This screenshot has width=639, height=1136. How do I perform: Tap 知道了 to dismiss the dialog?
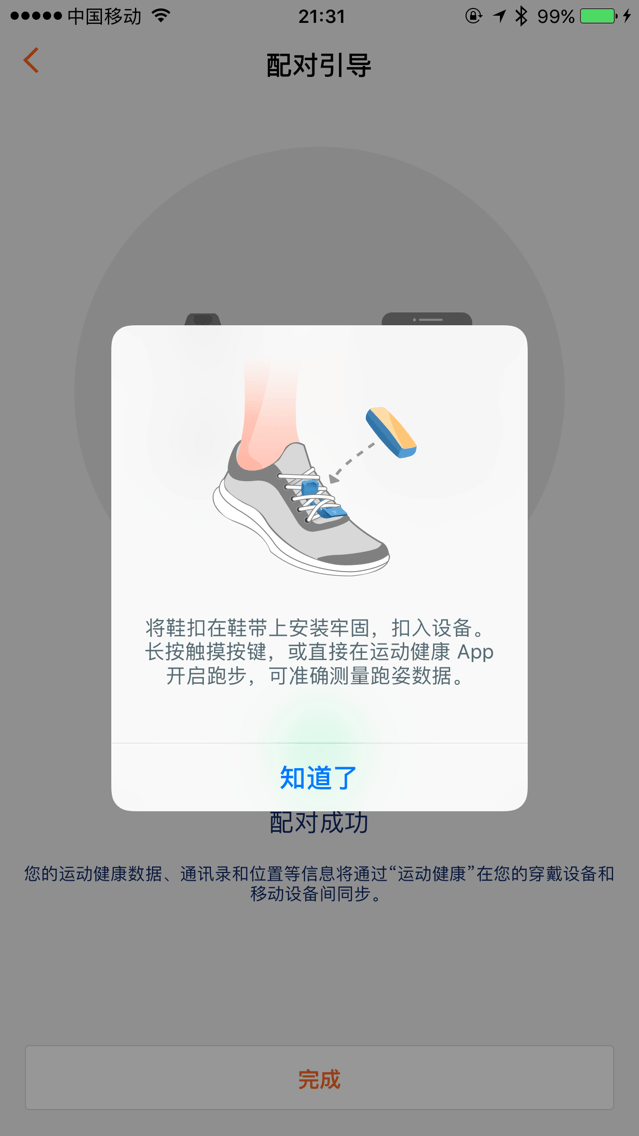[319, 777]
